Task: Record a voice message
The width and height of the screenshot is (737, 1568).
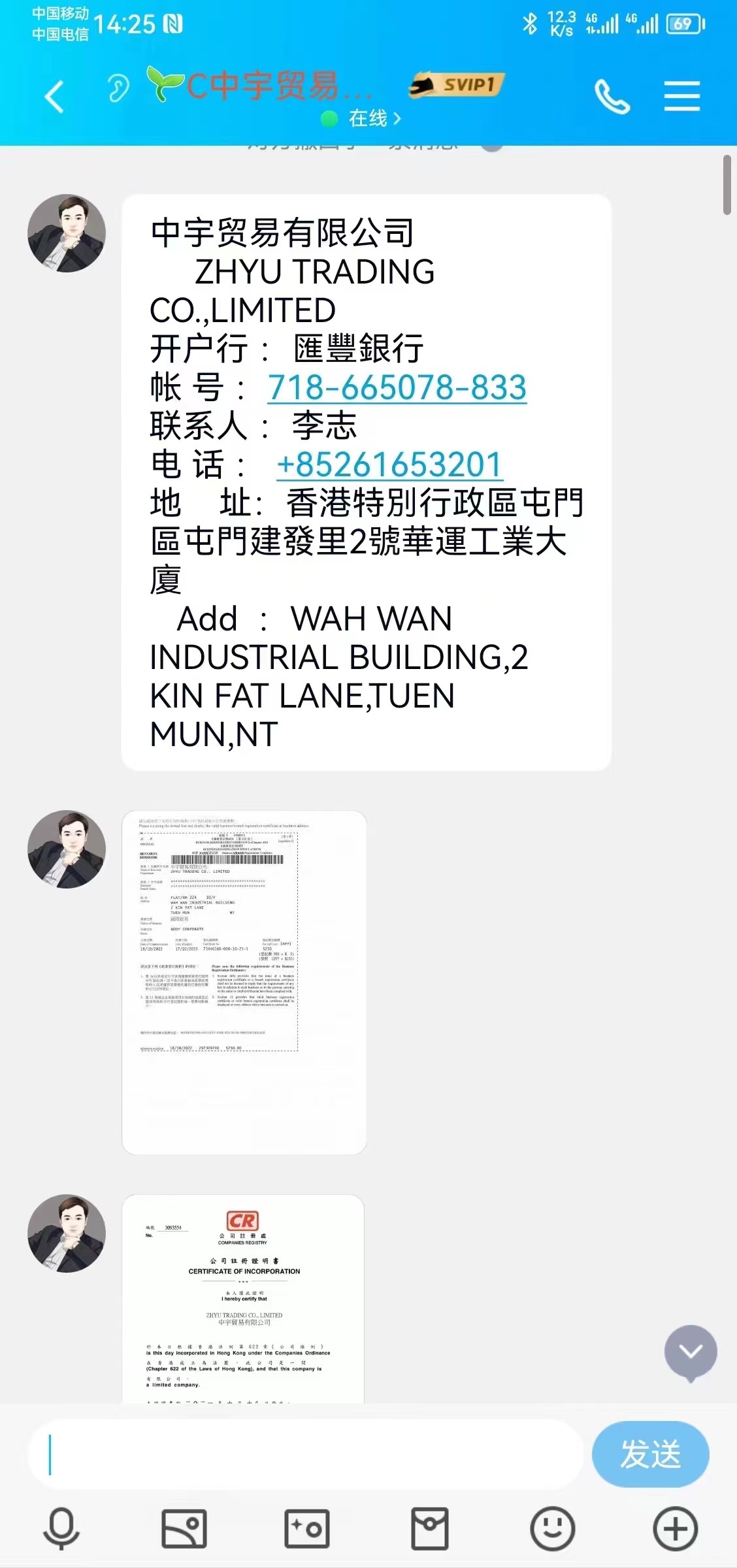Action: [61, 1529]
